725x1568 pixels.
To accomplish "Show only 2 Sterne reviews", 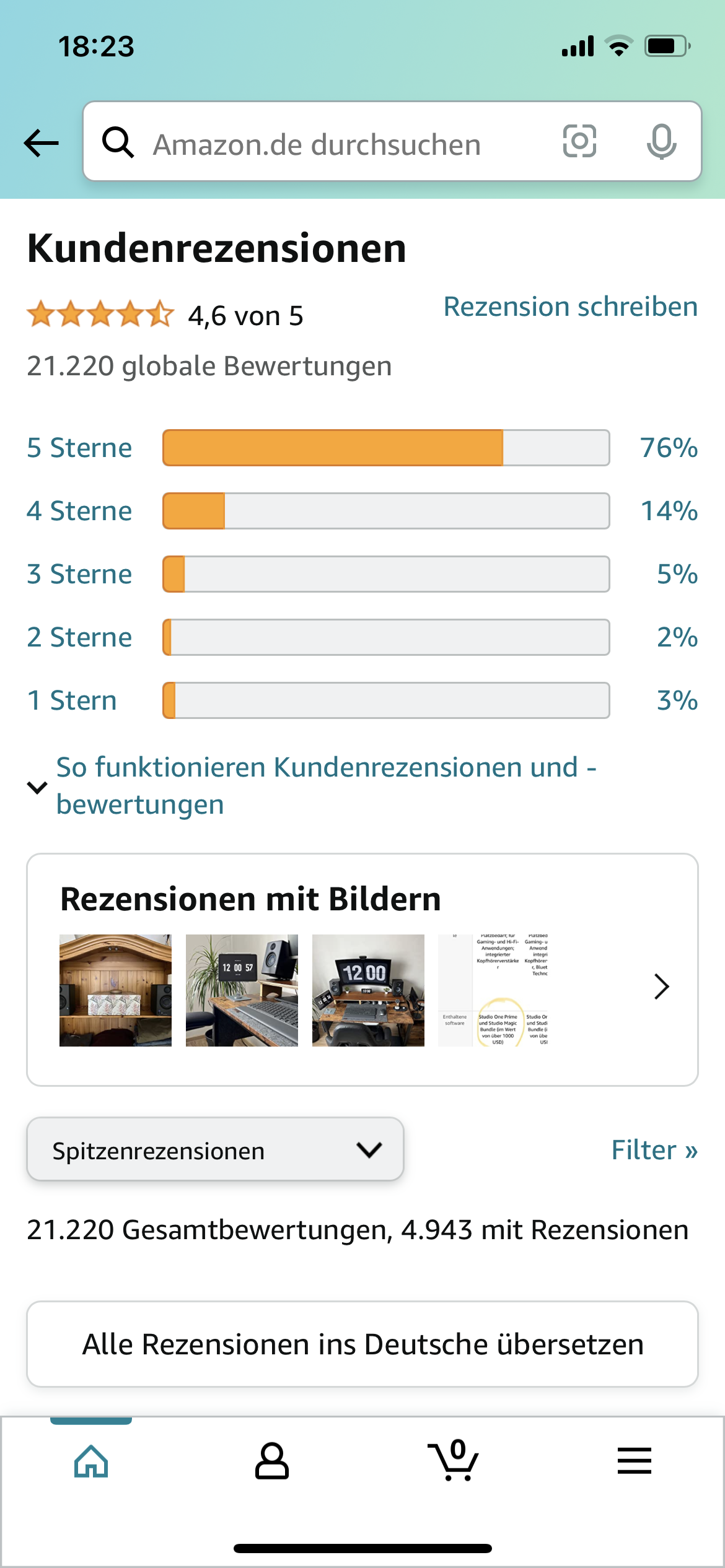I will point(79,637).
